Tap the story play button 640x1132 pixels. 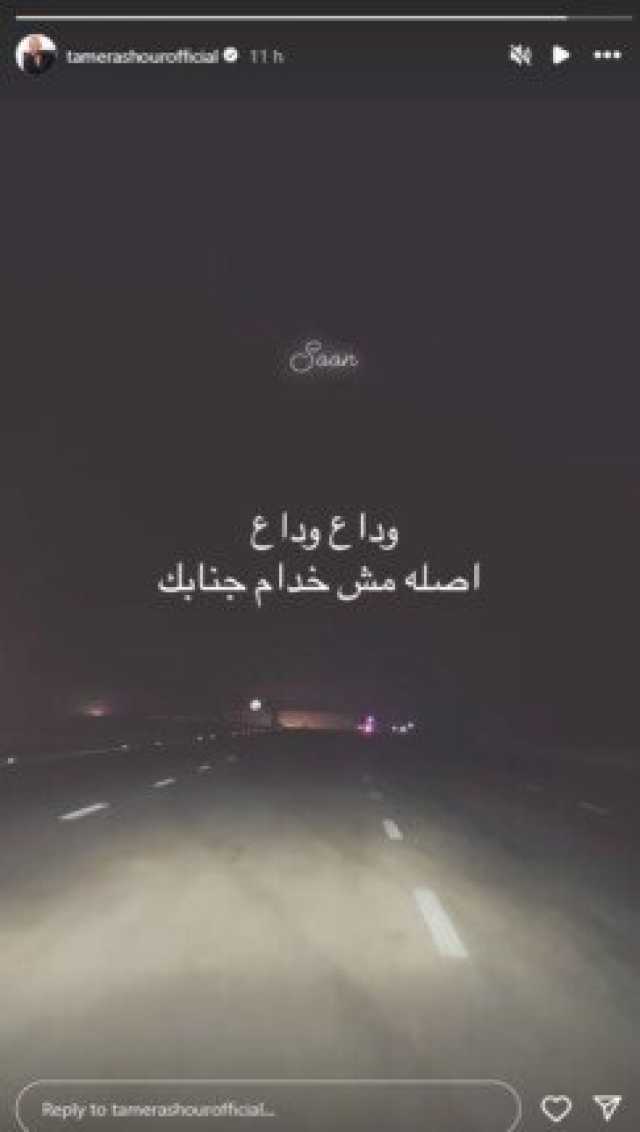(562, 56)
